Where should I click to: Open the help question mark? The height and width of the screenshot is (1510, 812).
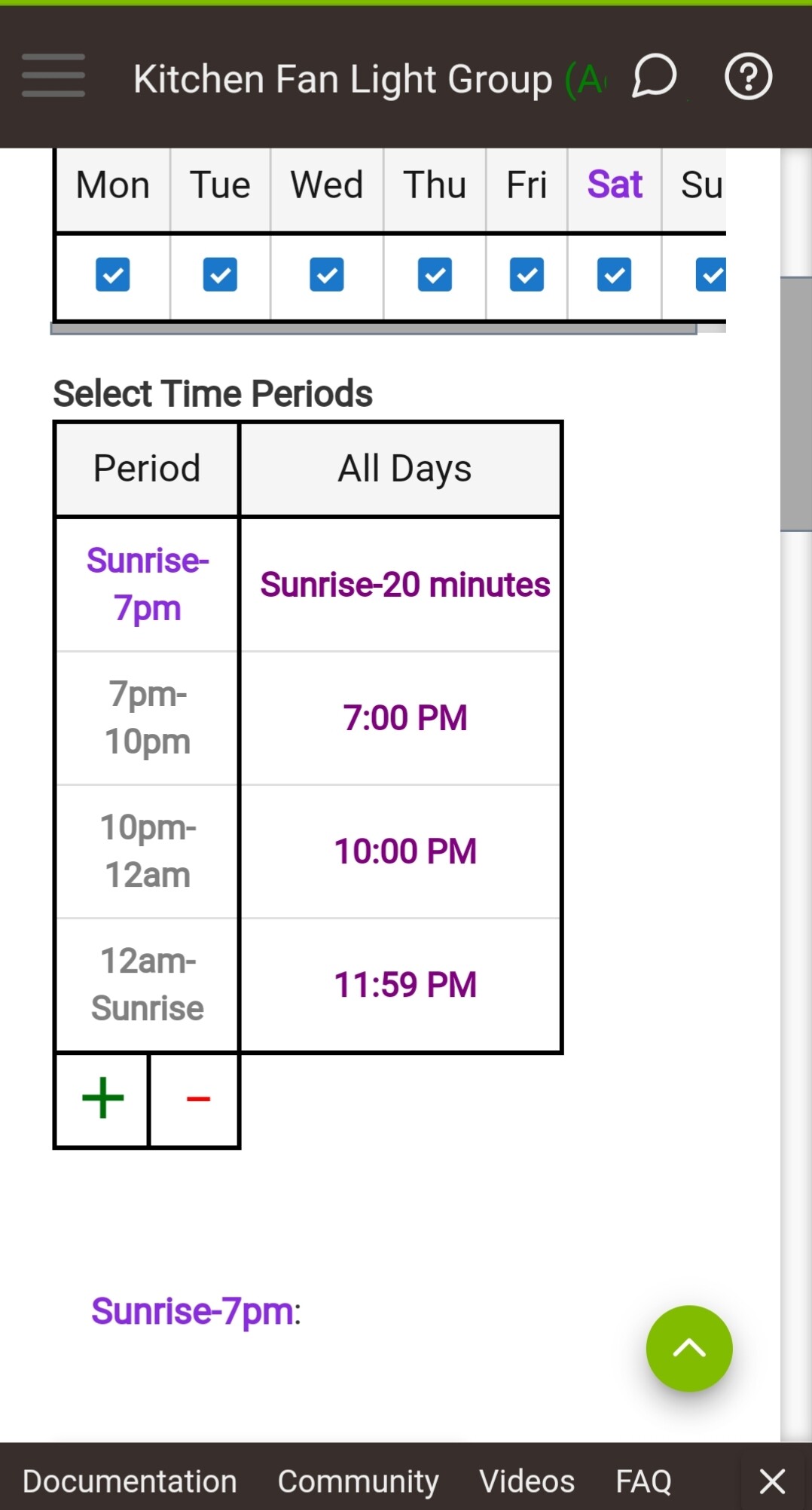748,76
